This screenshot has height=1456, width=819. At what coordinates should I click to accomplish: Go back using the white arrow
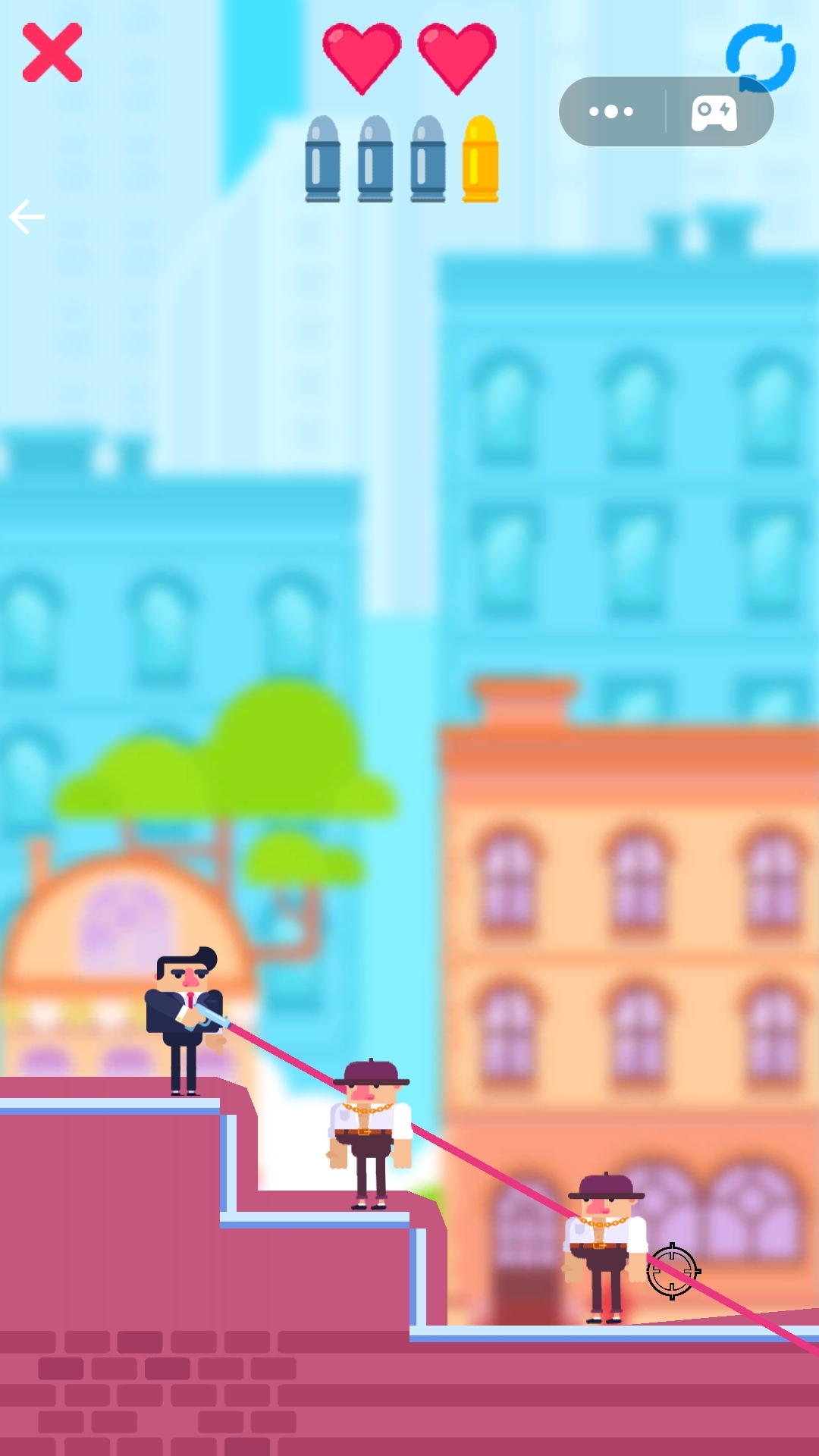click(x=27, y=218)
